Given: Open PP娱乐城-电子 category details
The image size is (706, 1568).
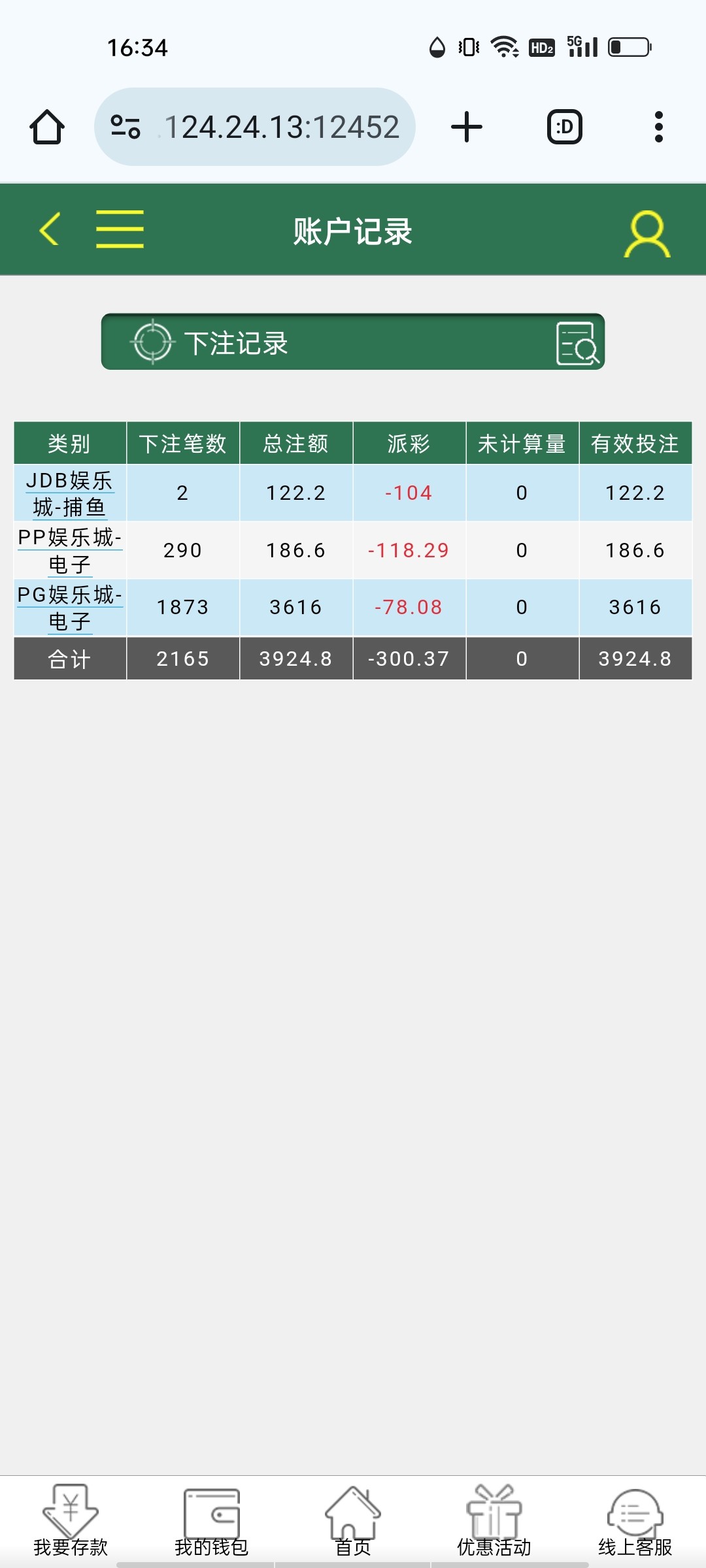Looking at the screenshot, I should pos(70,550).
